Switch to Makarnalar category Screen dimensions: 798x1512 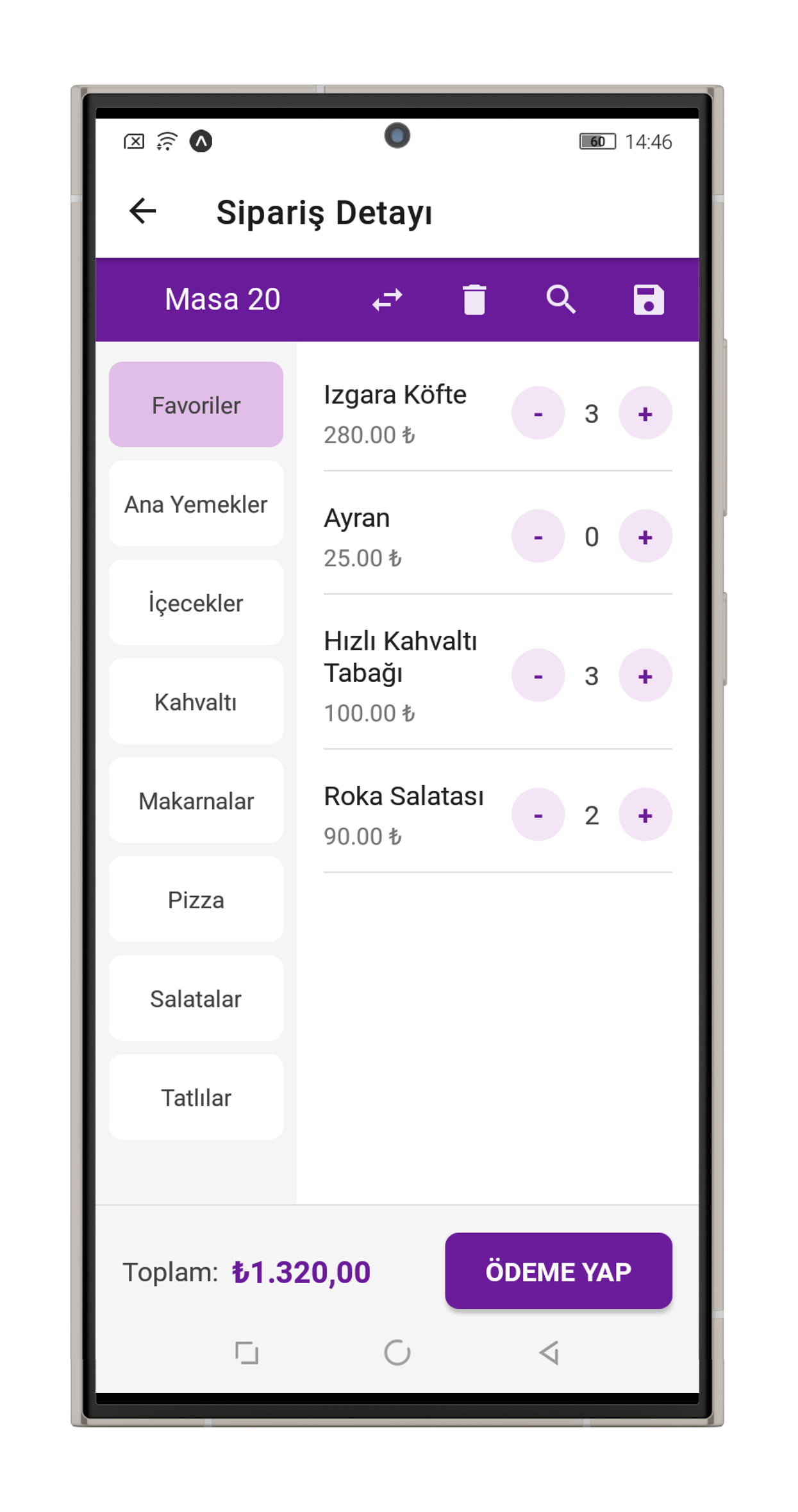196,801
